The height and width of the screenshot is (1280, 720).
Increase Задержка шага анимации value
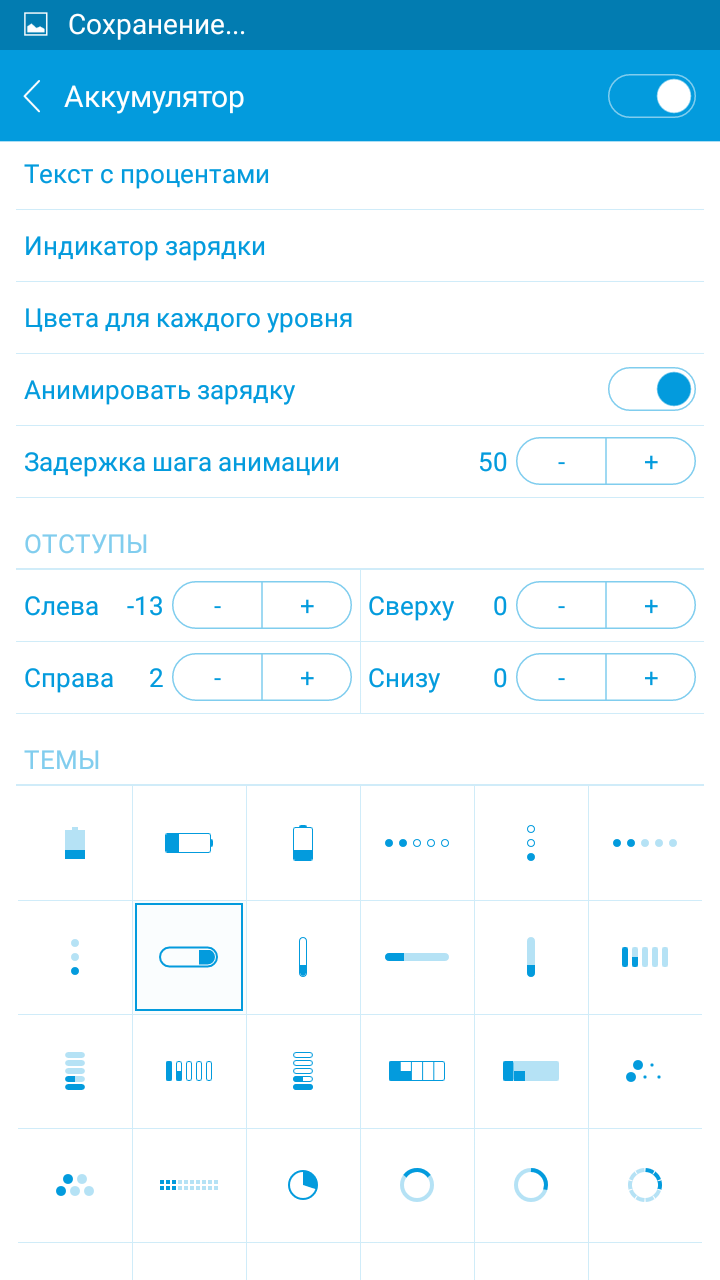[x=650, y=462]
